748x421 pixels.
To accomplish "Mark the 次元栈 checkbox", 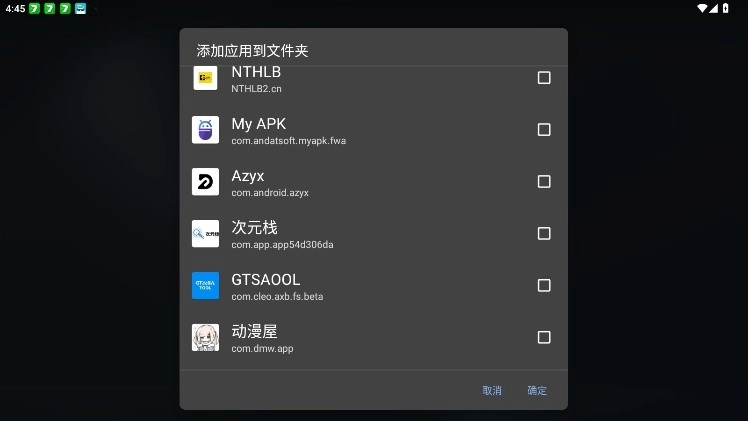I will click(x=544, y=234).
